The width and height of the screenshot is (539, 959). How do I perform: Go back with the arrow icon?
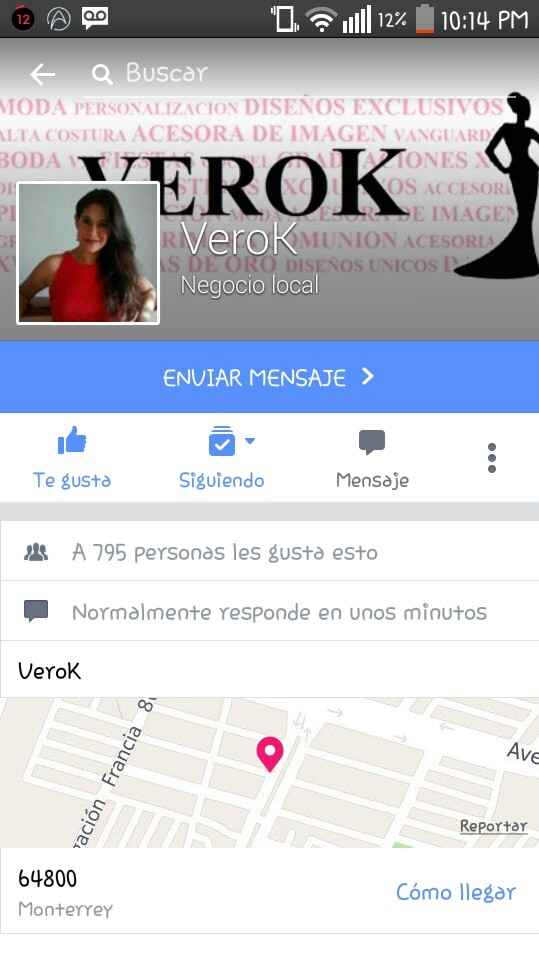(43, 75)
